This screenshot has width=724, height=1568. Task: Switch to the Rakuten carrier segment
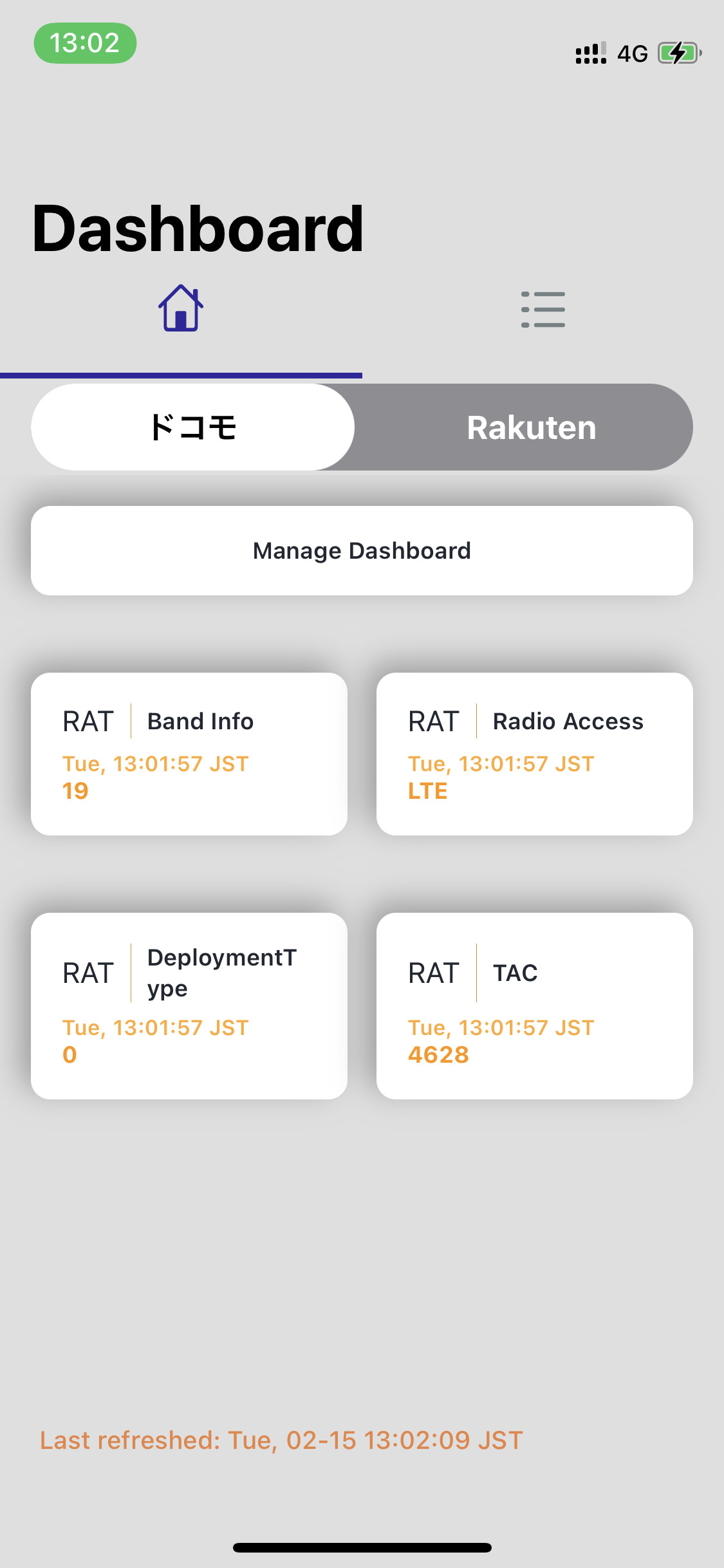pos(531,427)
